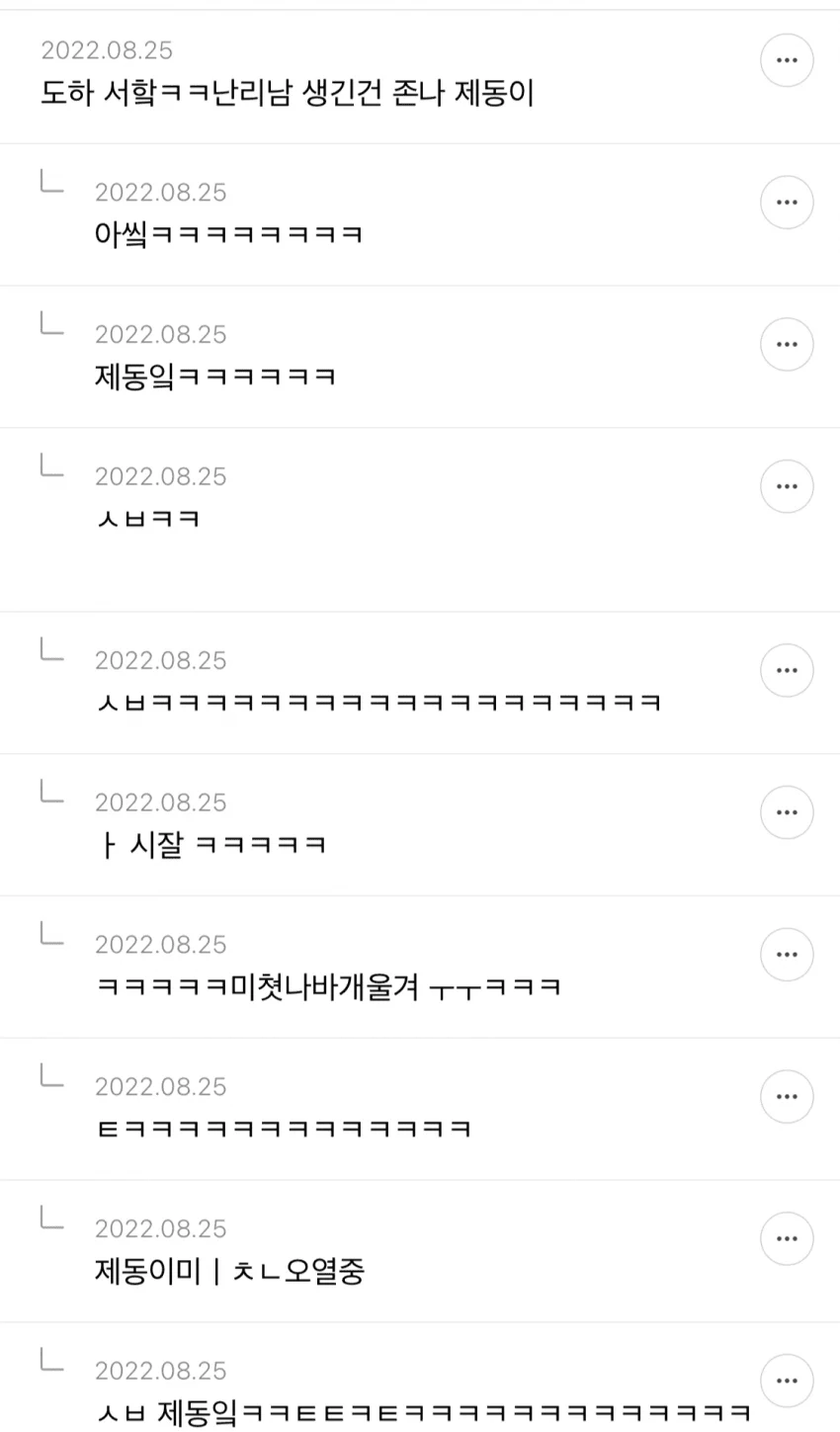Select the long ㅋㅋ string comment text
This screenshot has width=840, height=1432.
pyautogui.click(x=380, y=703)
